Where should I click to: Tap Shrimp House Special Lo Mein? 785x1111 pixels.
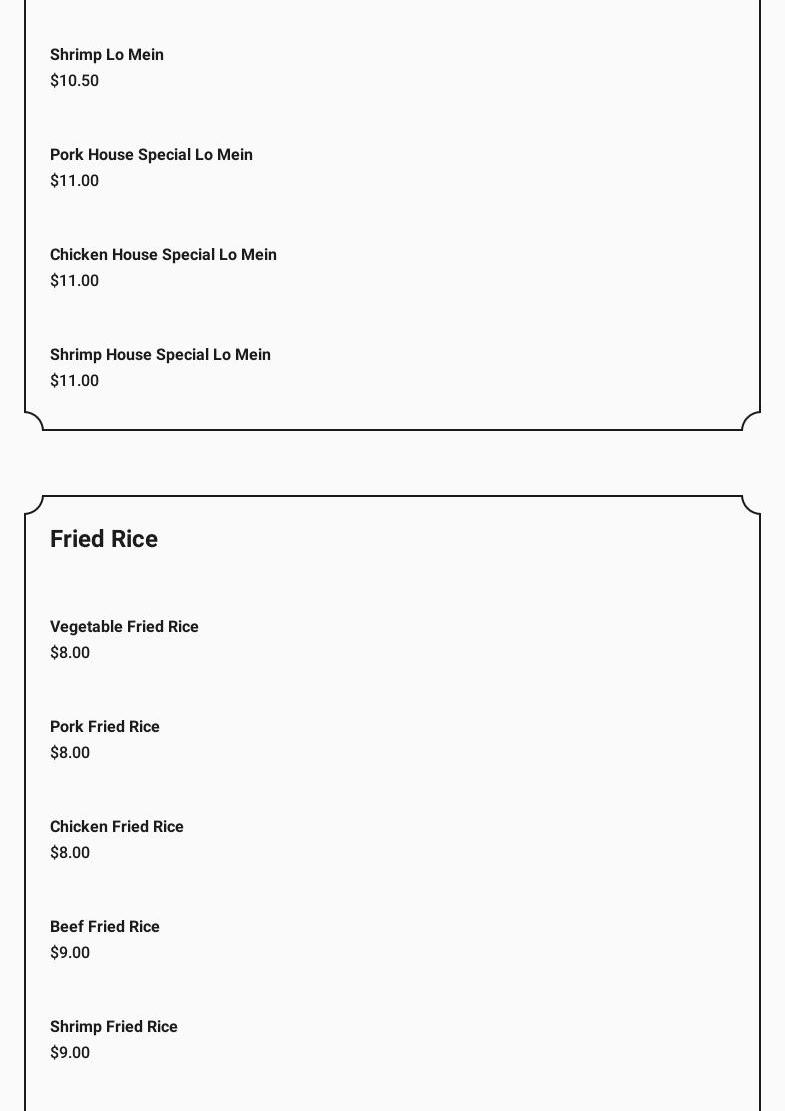point(160,355)
